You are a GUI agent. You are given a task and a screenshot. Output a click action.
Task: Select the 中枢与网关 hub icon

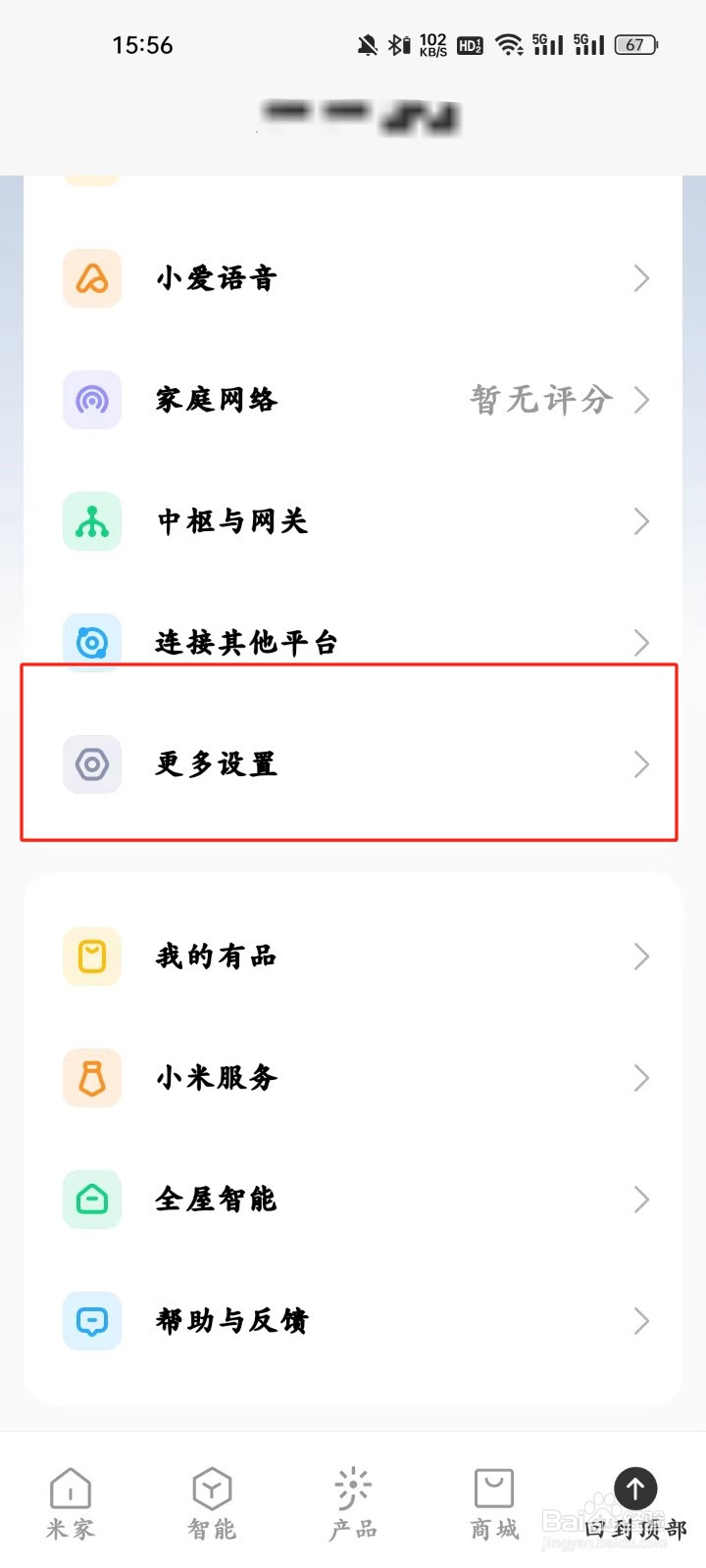[91, 521]
